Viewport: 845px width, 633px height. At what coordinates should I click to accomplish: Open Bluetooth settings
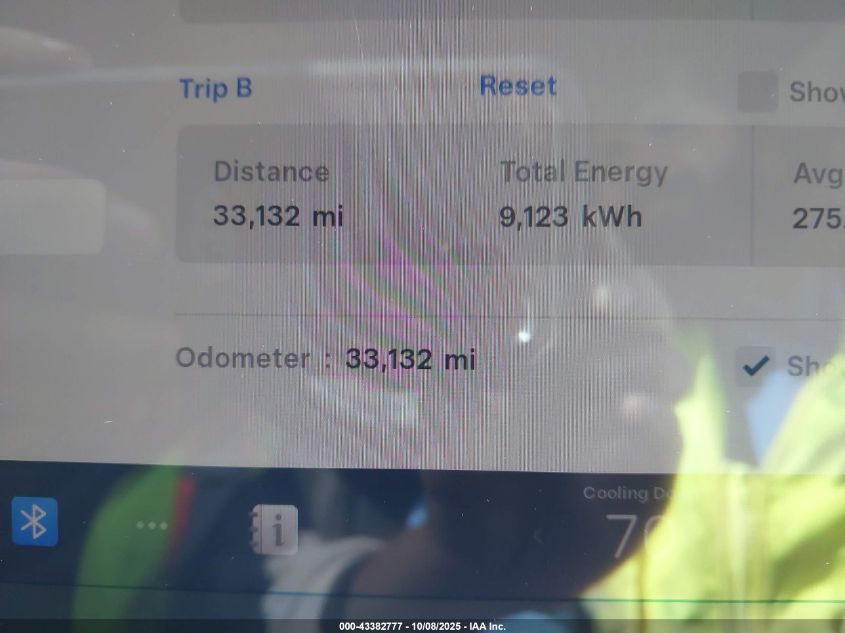(x=35, y=522)
